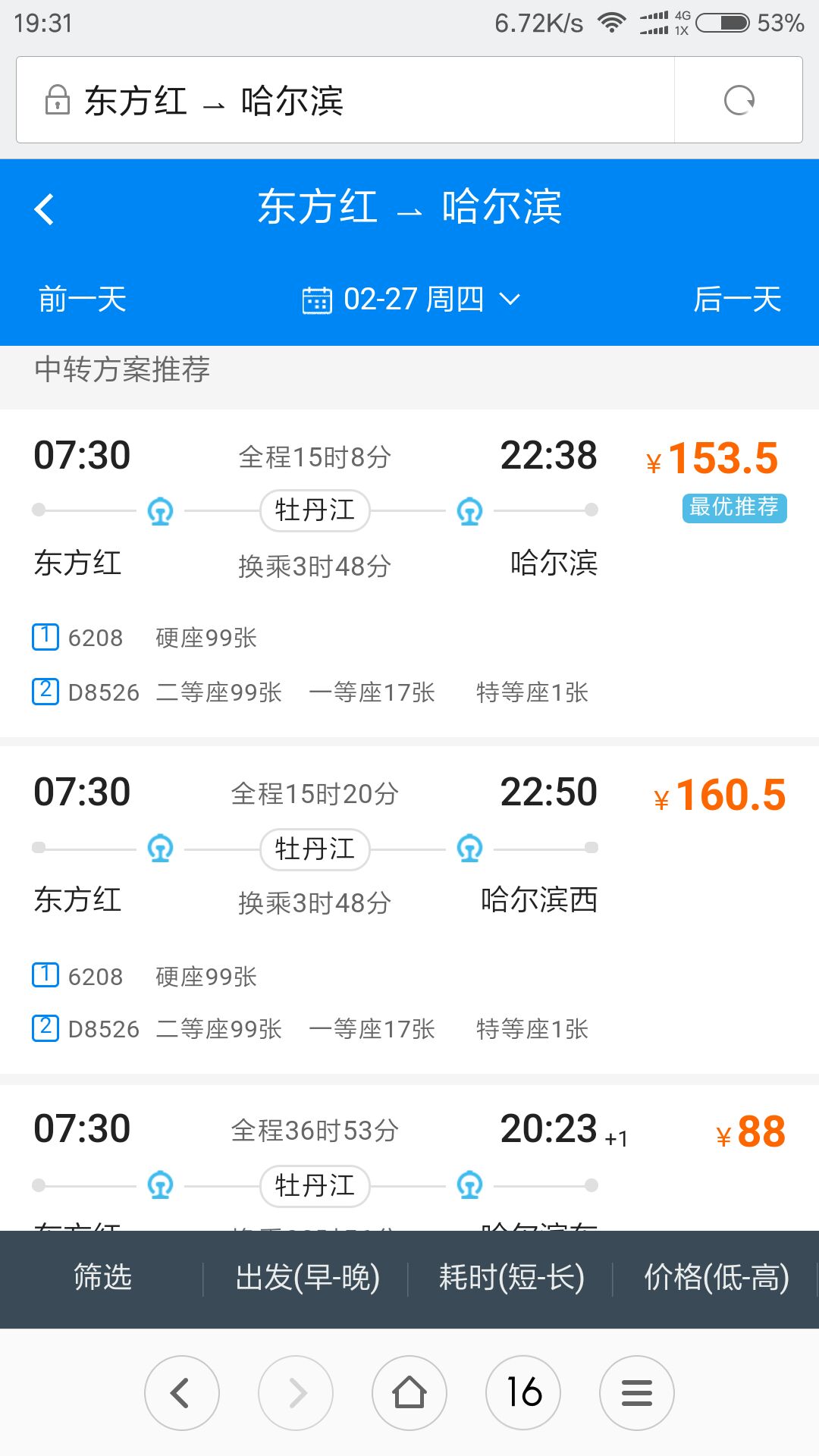Switch to 后一天 (next day)
This screenshot has width=819, height=1456.
737,299
